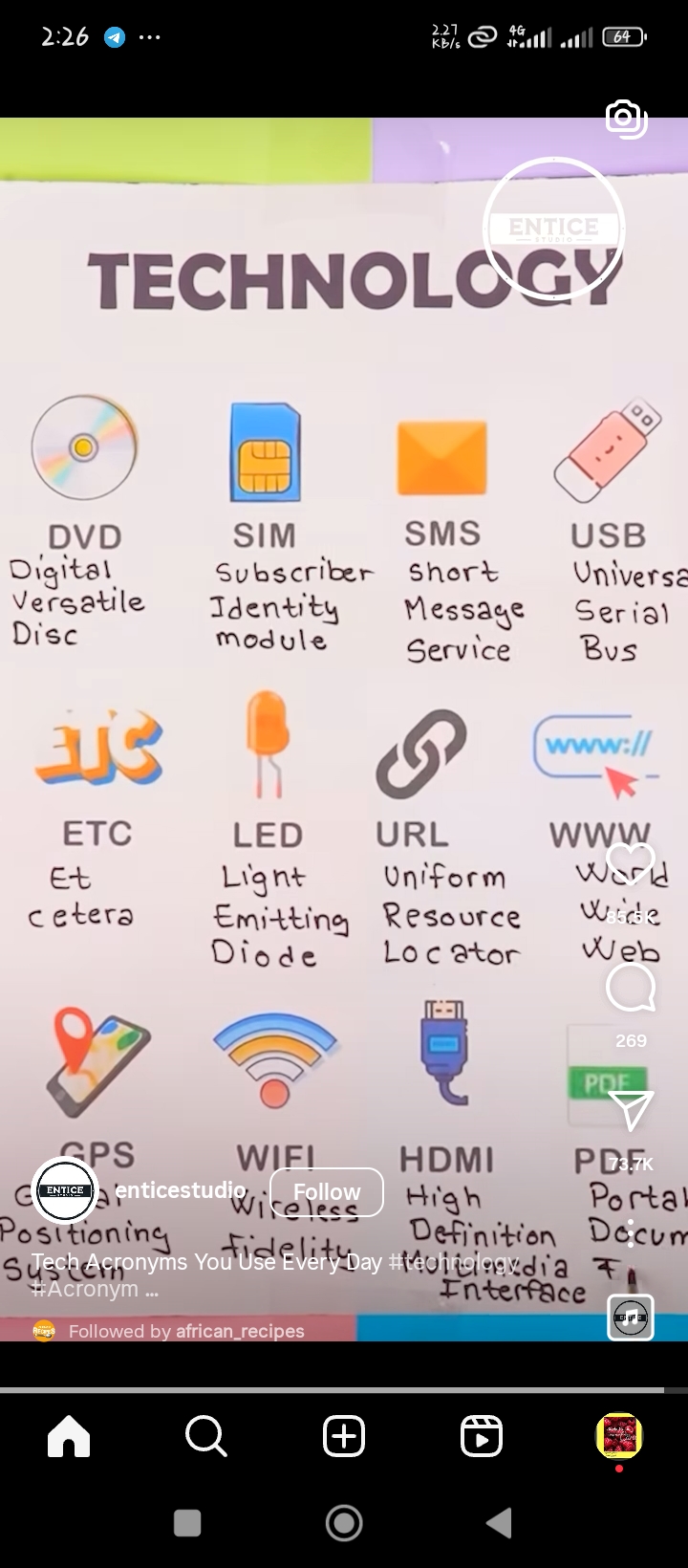Viewport: 688px width, 1568px height.
Task: Share this reel via the send icon
Action: (631, 1111)
